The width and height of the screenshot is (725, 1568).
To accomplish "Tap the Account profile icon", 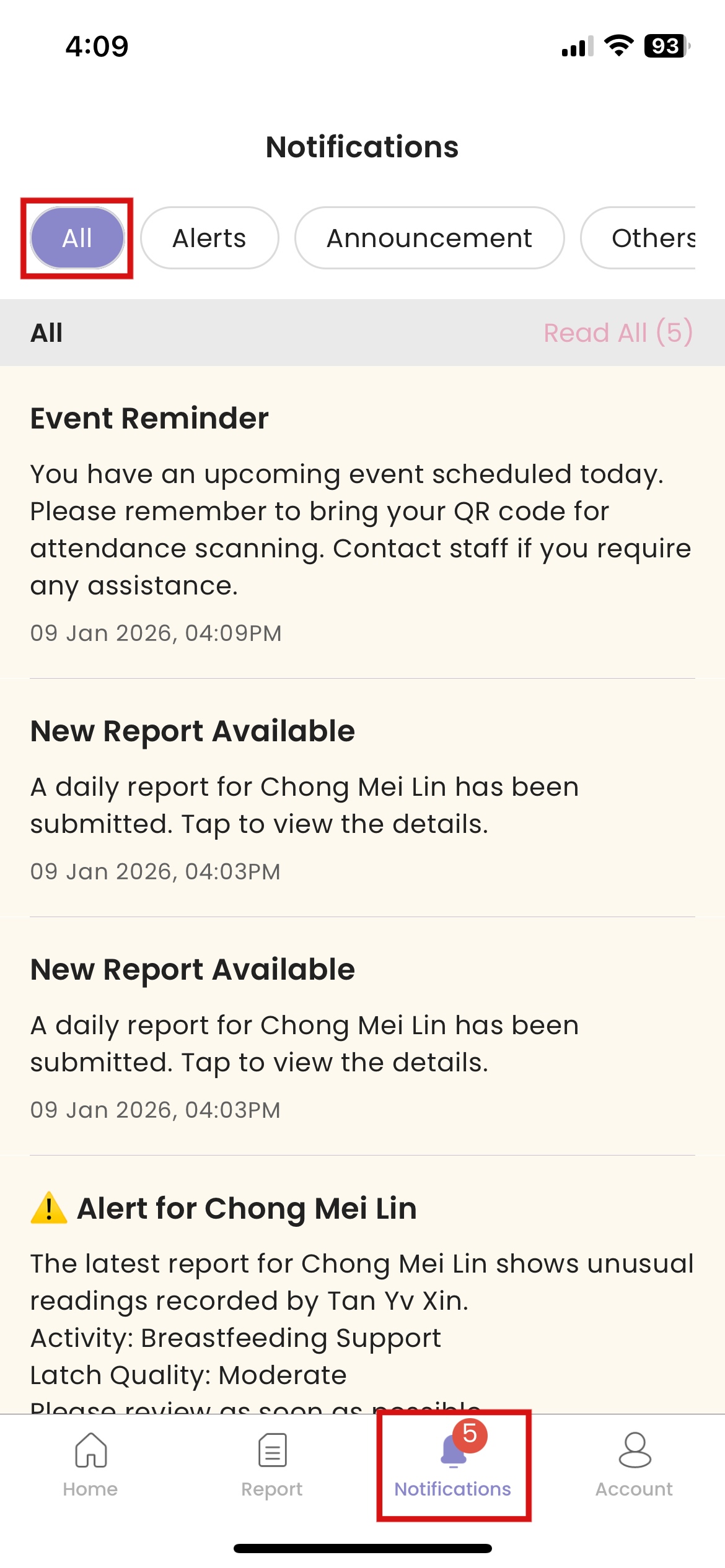I will pyautogui.click(x=633, y=1460).
